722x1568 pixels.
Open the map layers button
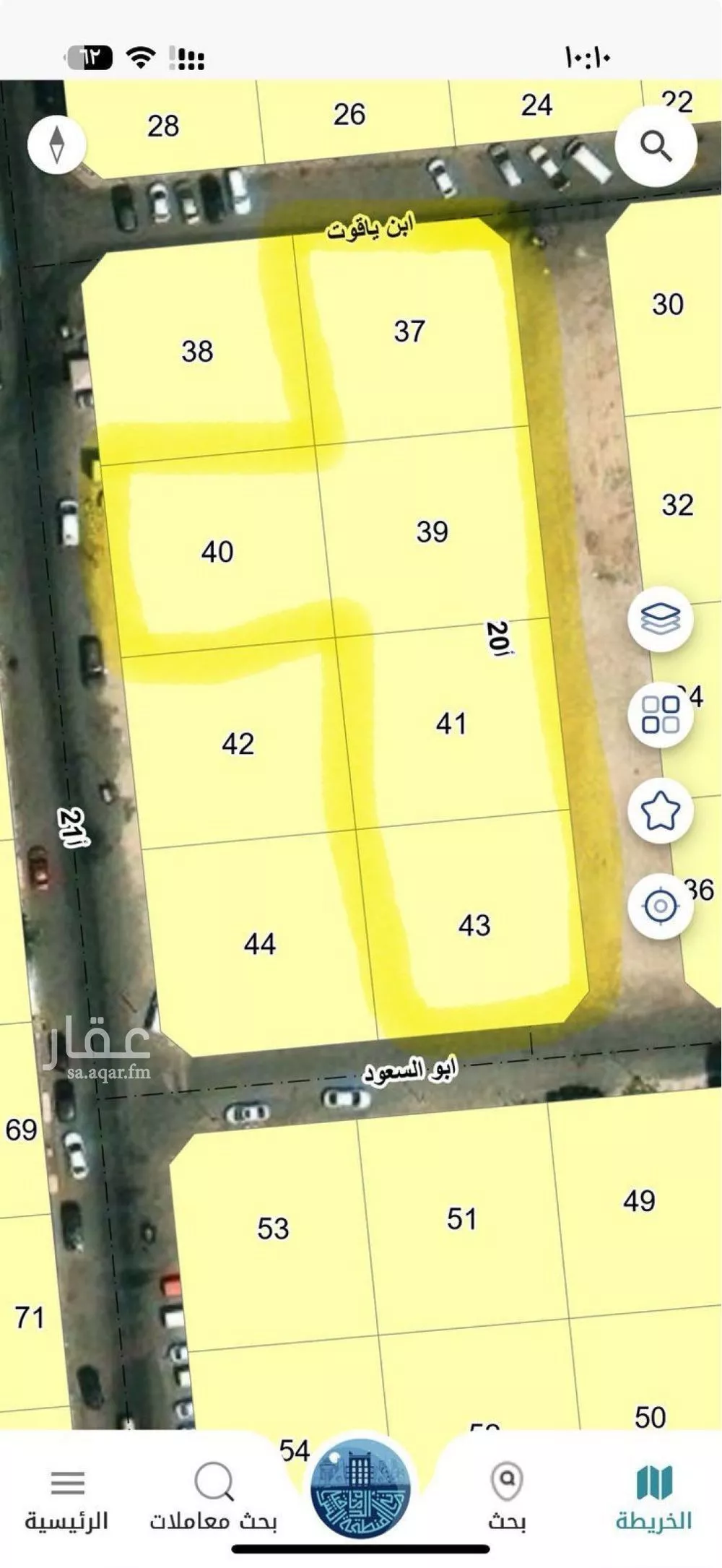click(660, 619)
